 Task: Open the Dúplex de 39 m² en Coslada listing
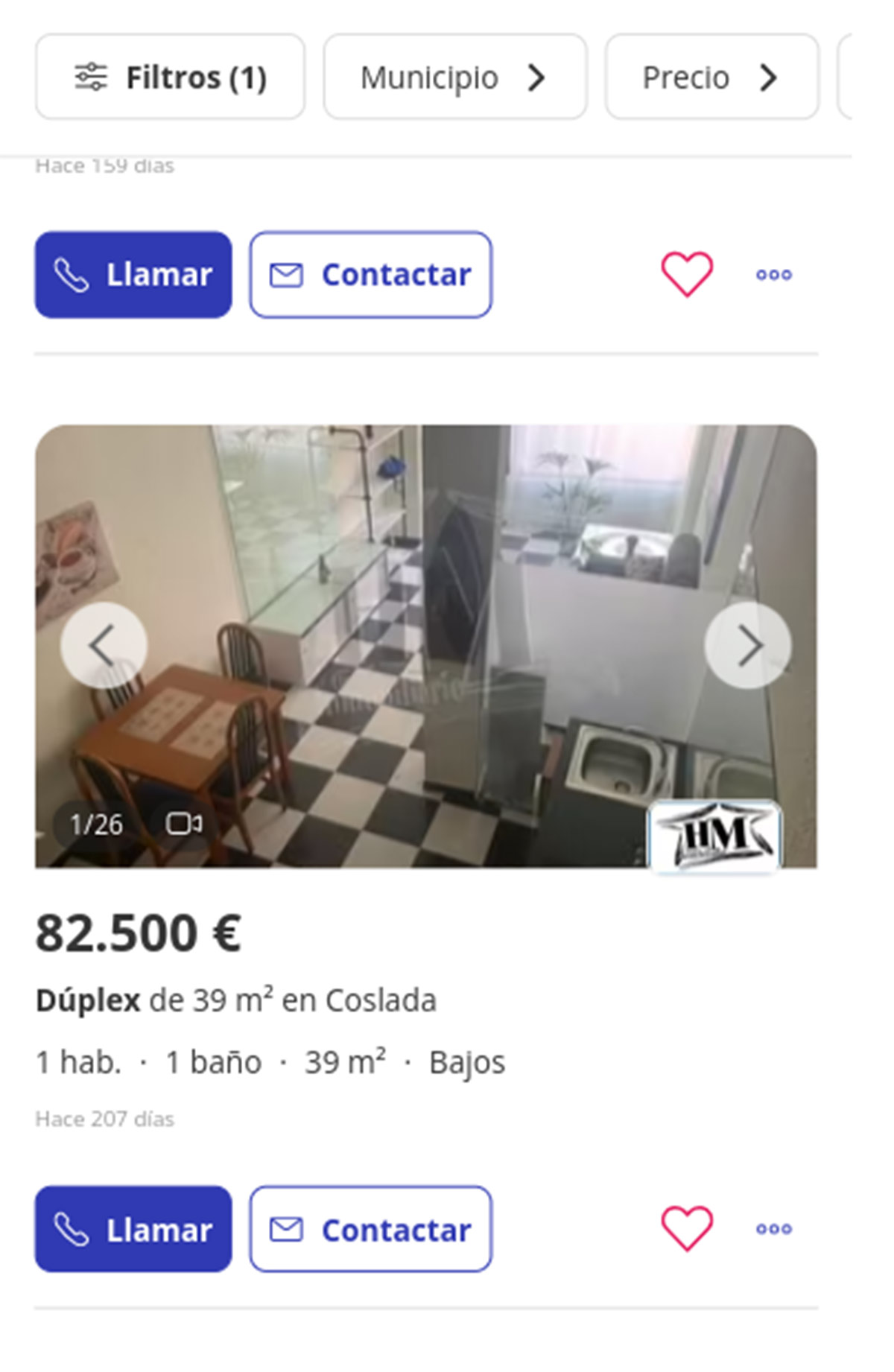[x=235, y=1000]
